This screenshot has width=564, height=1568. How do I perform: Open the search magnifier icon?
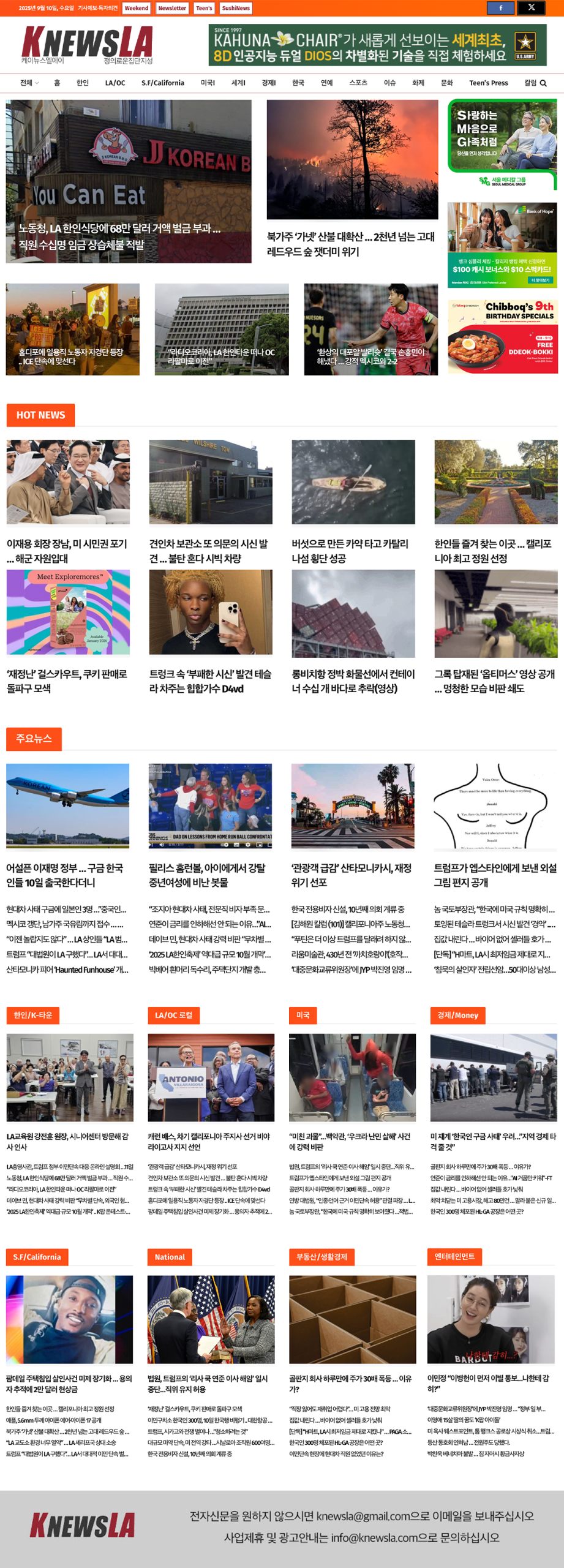tap(543, 83)
